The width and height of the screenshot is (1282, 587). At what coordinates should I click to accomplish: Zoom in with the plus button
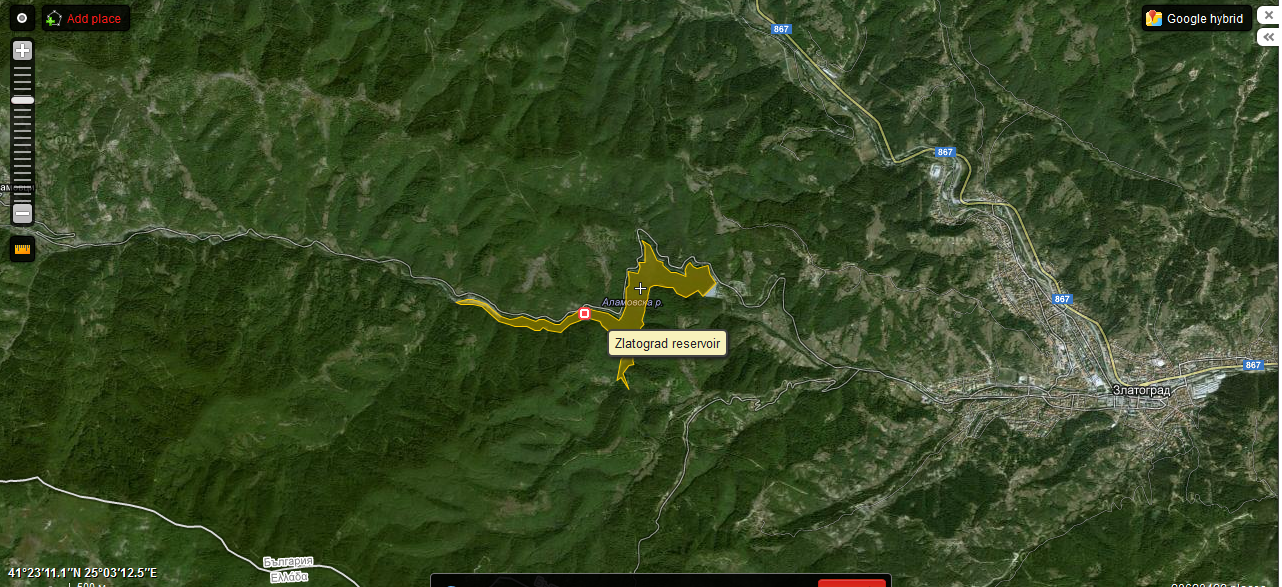point(22,50)
